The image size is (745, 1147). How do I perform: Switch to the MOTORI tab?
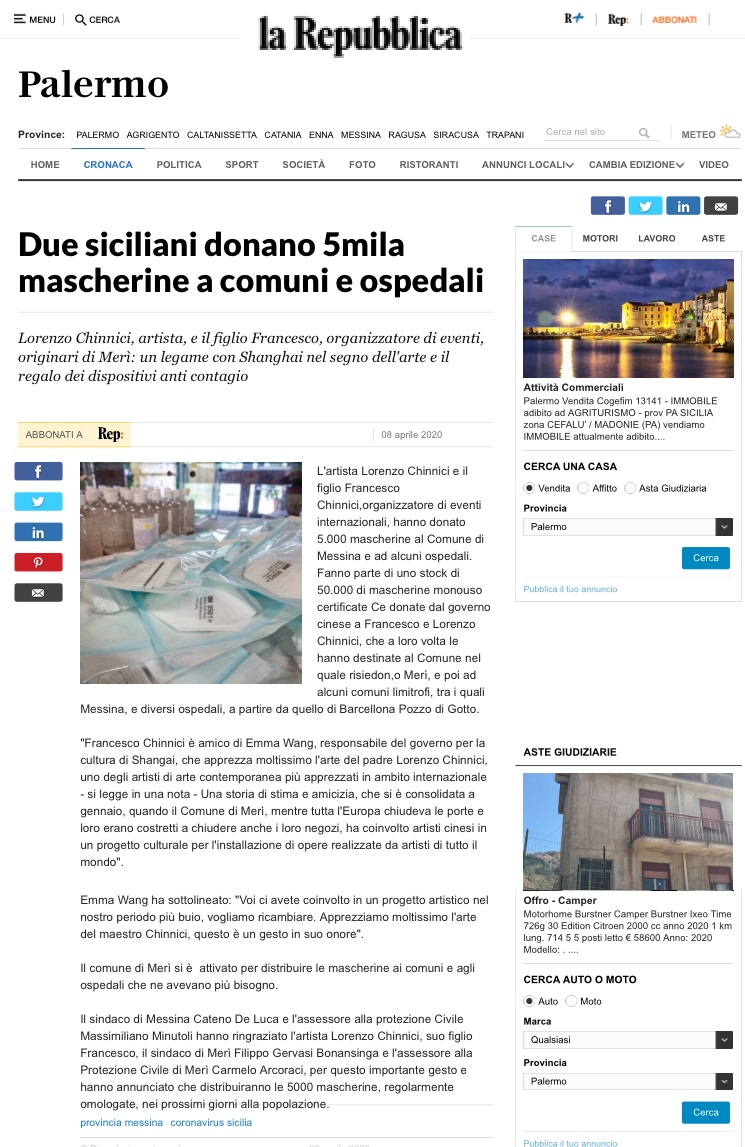600,238
